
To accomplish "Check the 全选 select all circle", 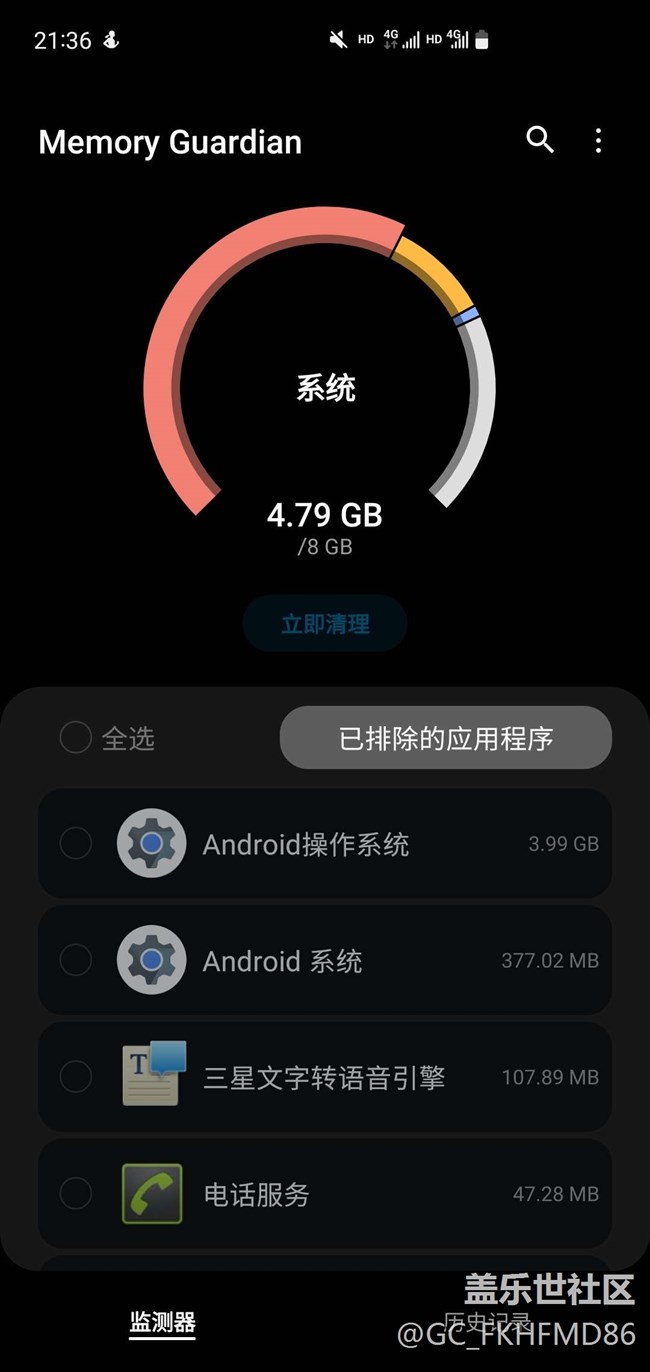I will [76, 738].
